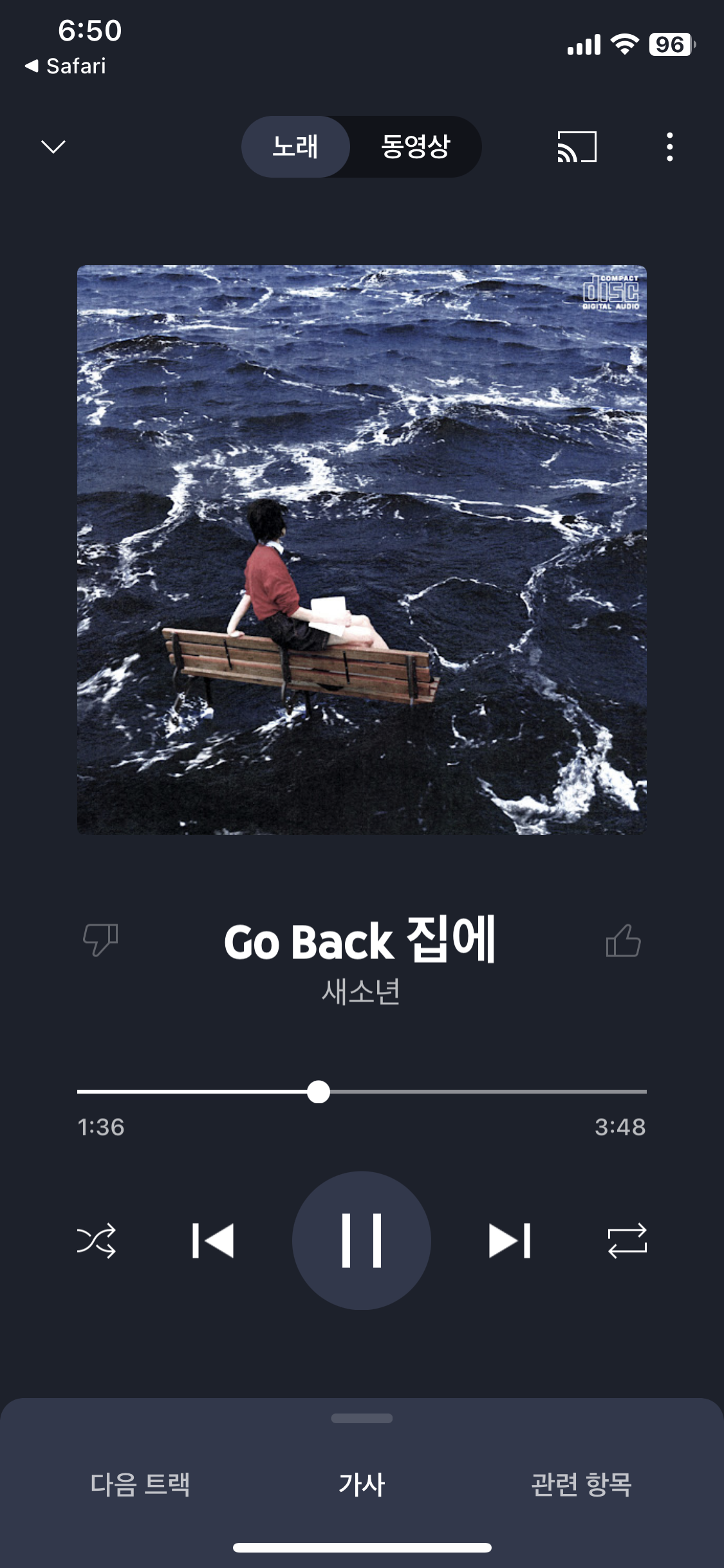This screenshot has width=724, height=1568.
Task: Show lyrics in the 가사 tab
Action: [x=362, y=1484]
